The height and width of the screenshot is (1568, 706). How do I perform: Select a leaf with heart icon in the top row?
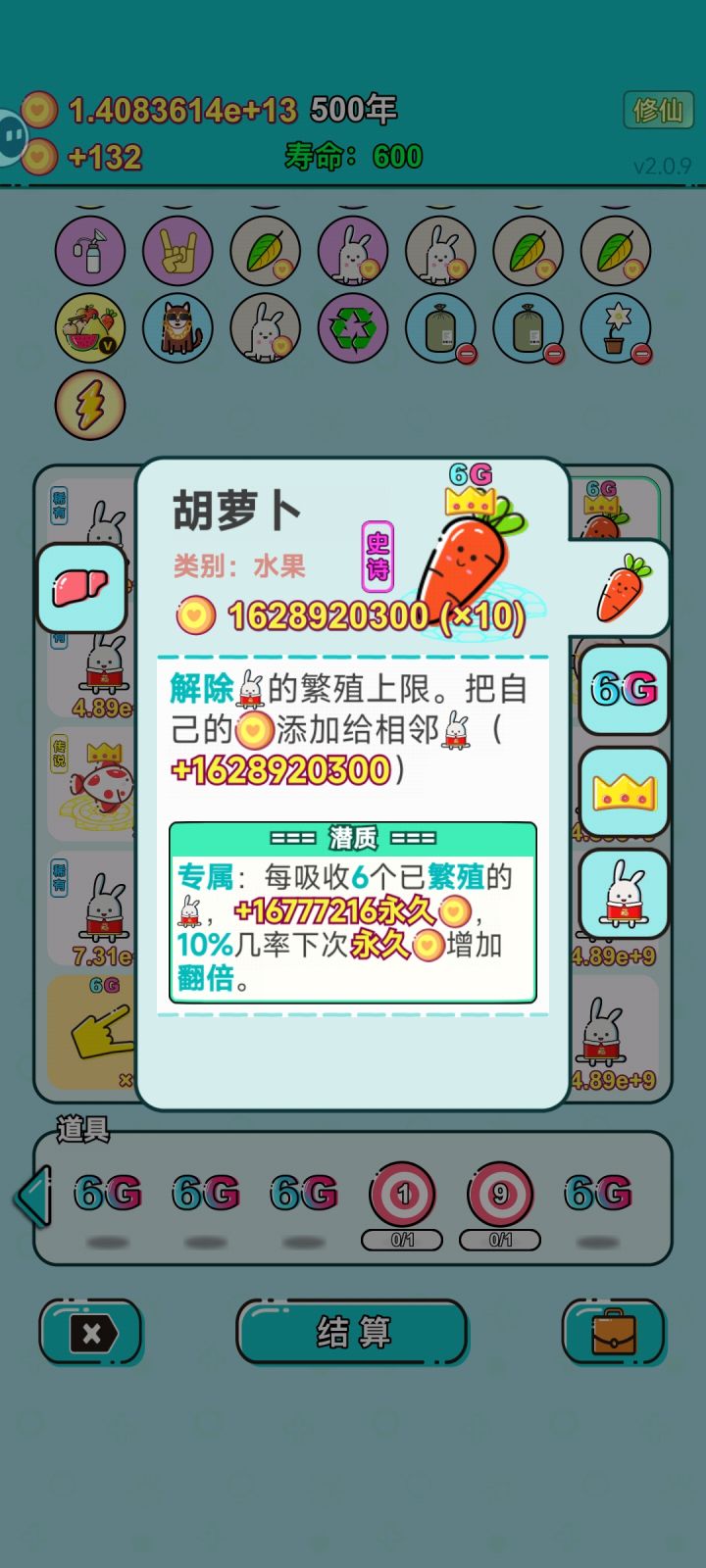point(265,251)
